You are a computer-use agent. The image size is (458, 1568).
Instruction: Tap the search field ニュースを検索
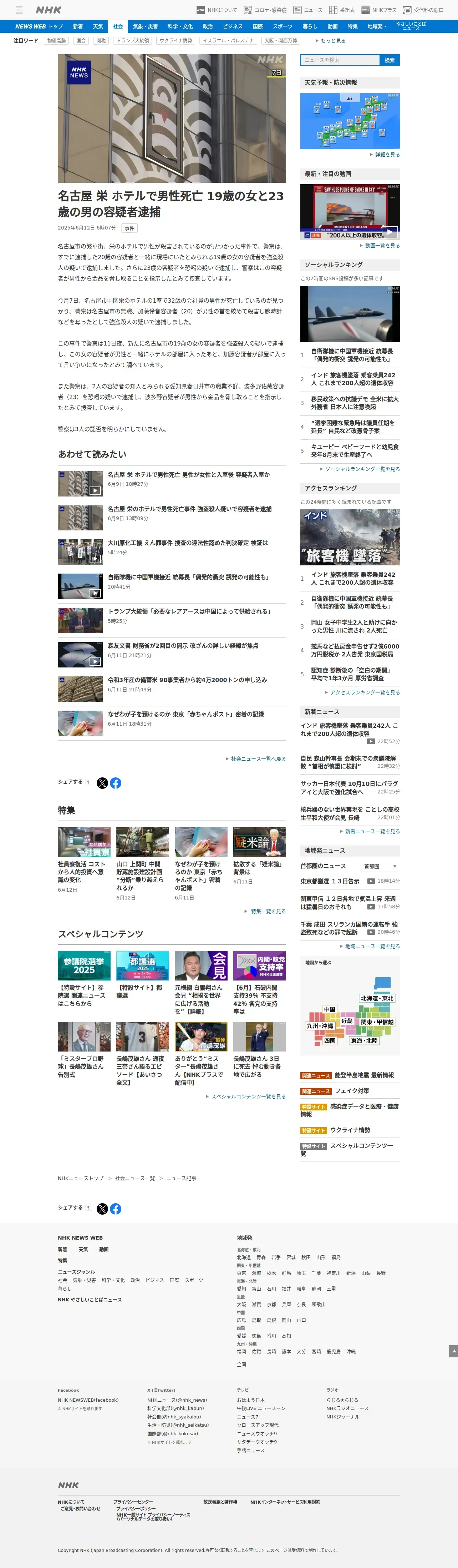(340, 60)
